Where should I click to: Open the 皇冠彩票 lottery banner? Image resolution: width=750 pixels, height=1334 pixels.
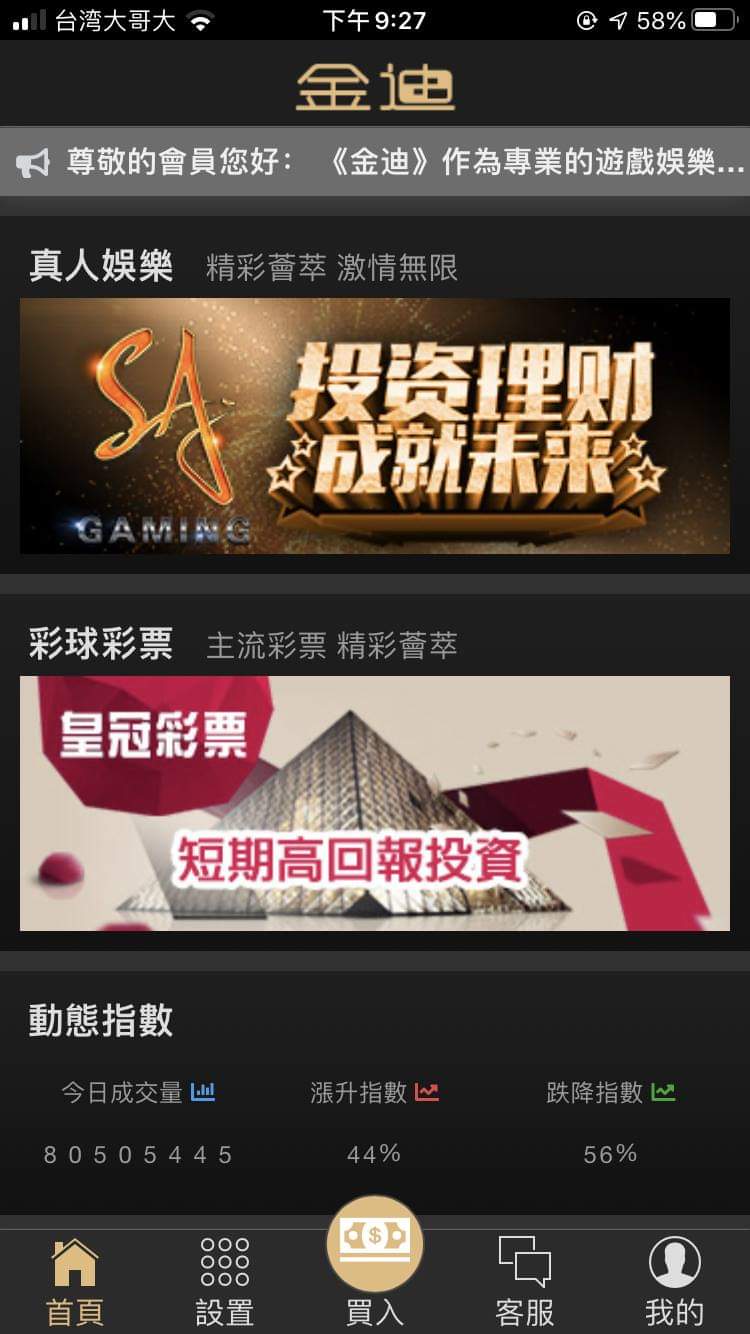(375, 803)
